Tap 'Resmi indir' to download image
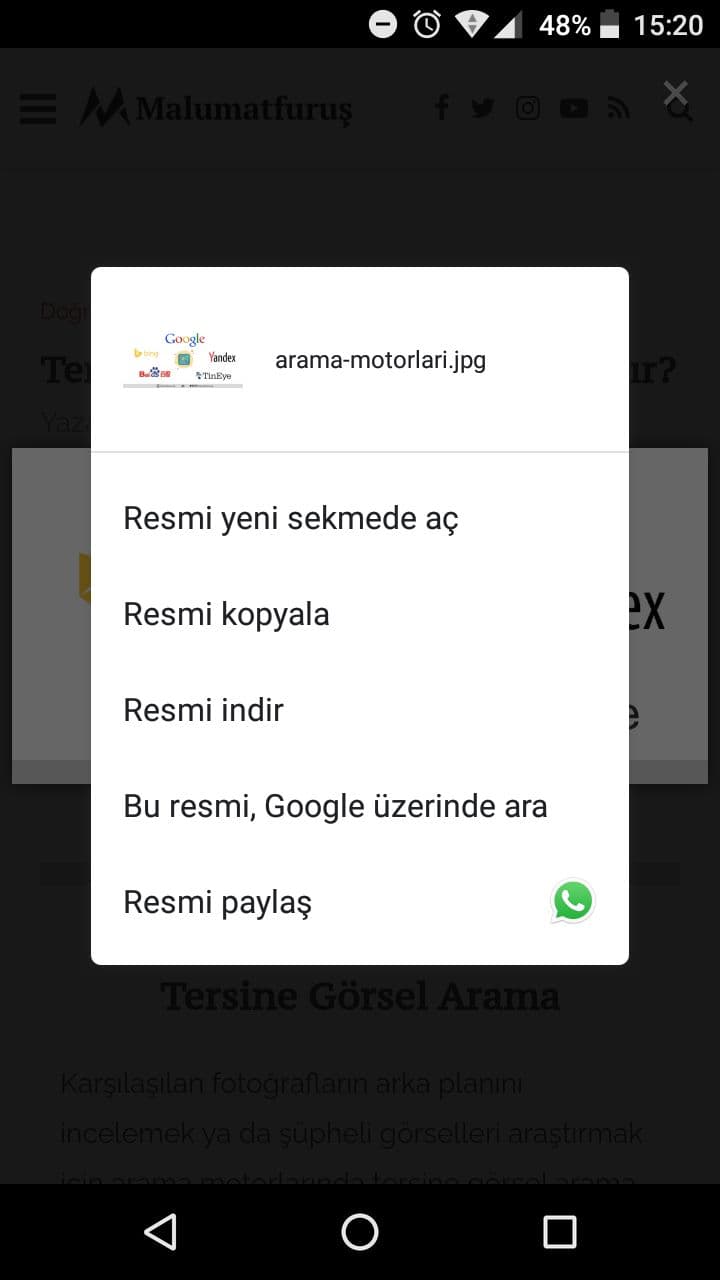 coord(203,710)
